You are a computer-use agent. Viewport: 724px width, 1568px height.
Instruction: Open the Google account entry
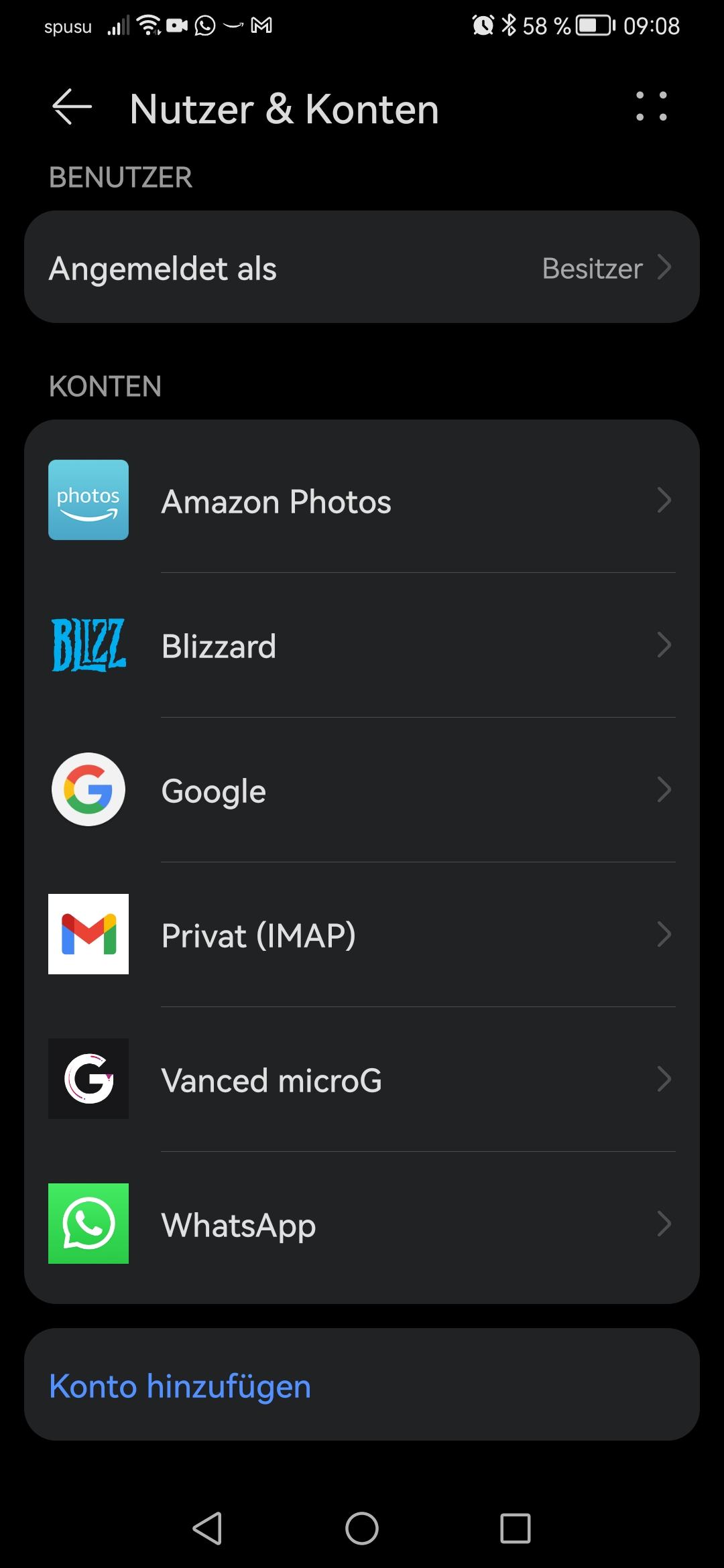(362, 790)
